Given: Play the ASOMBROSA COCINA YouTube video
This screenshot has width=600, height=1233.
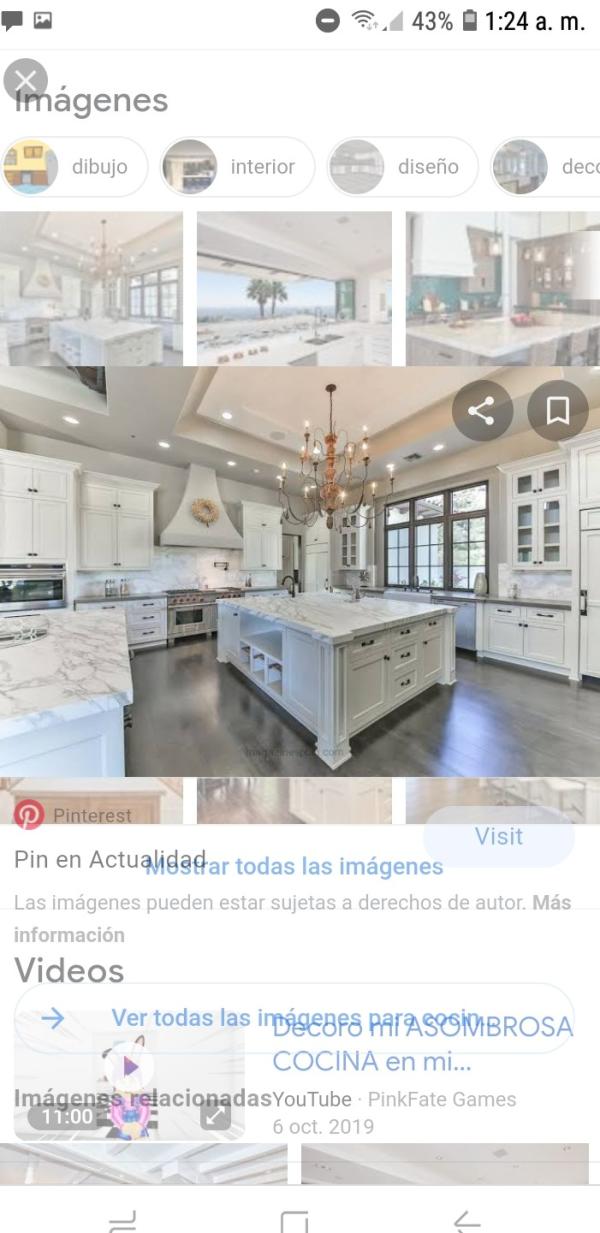Looking at the screenshot, I should [x=129, y=1068].
